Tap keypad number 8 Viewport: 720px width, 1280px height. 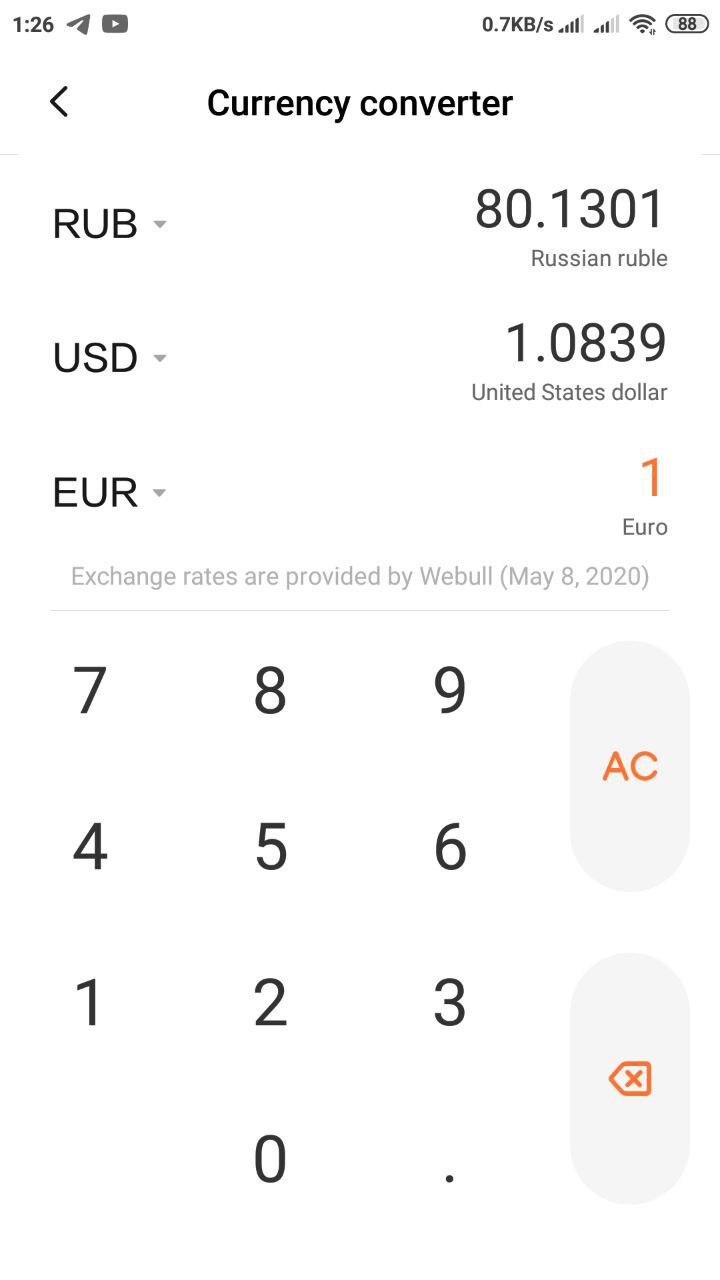(x=270, y=690)
